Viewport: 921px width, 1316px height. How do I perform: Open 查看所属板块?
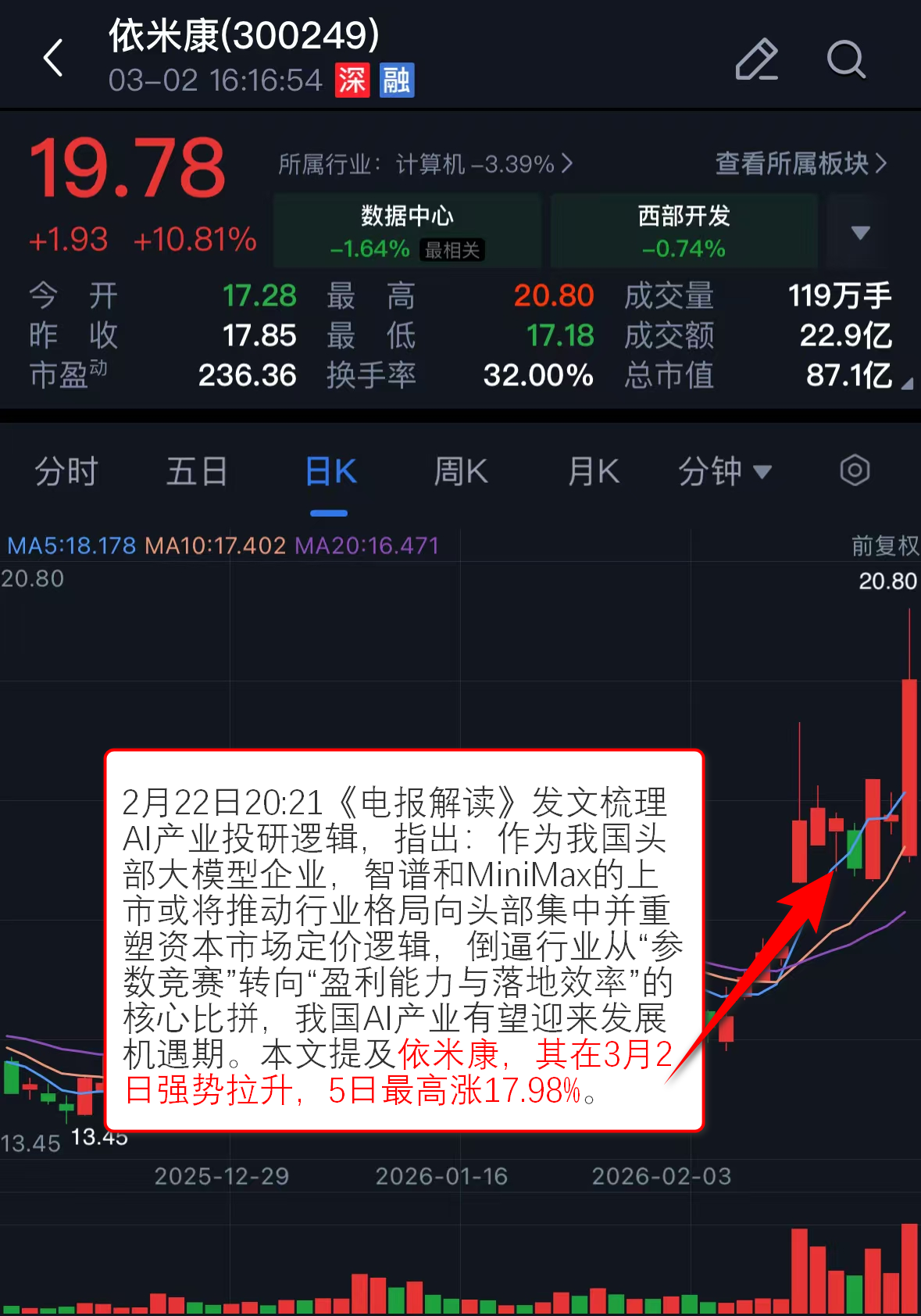801,163
